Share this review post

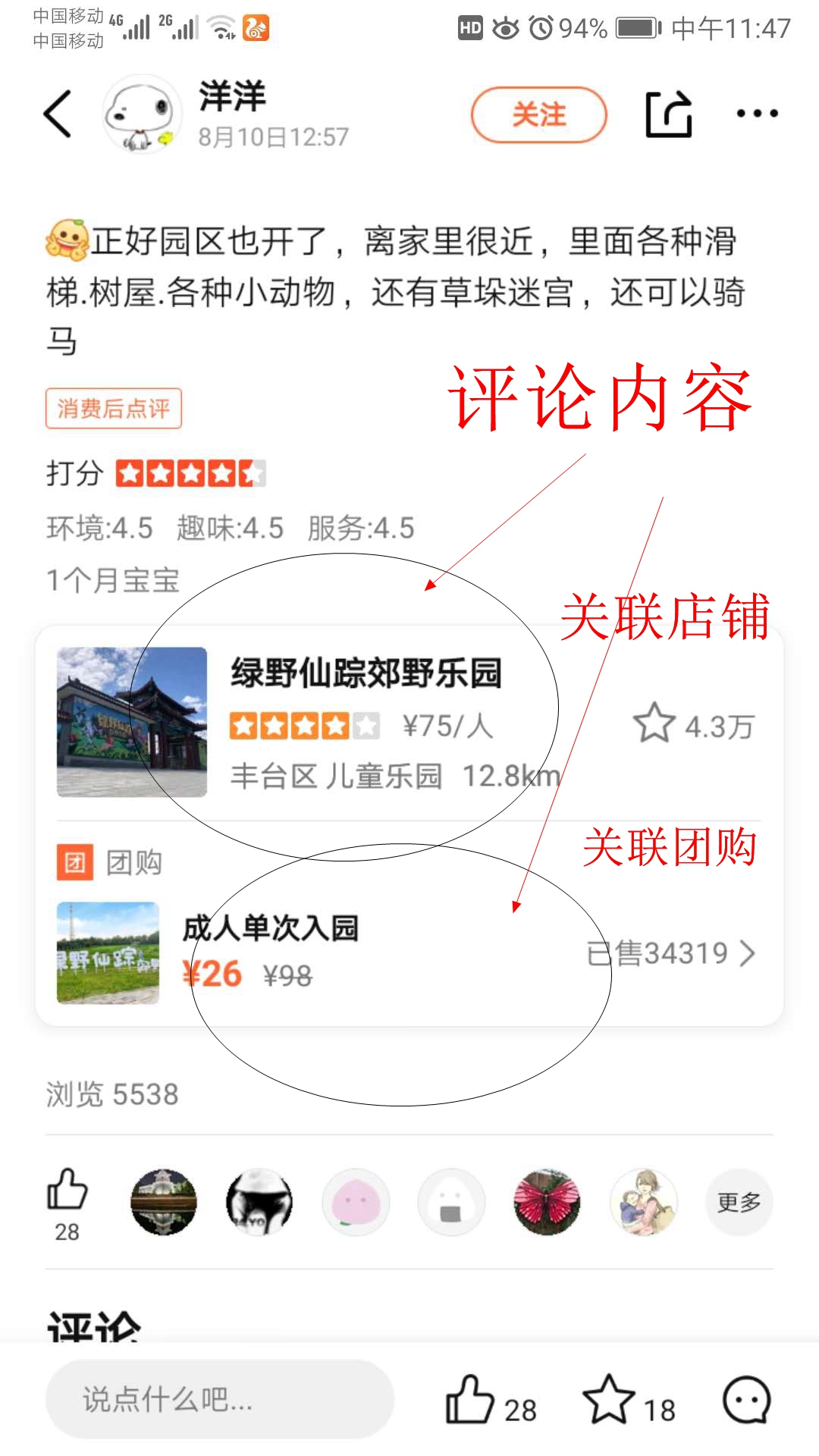(668, 115)
